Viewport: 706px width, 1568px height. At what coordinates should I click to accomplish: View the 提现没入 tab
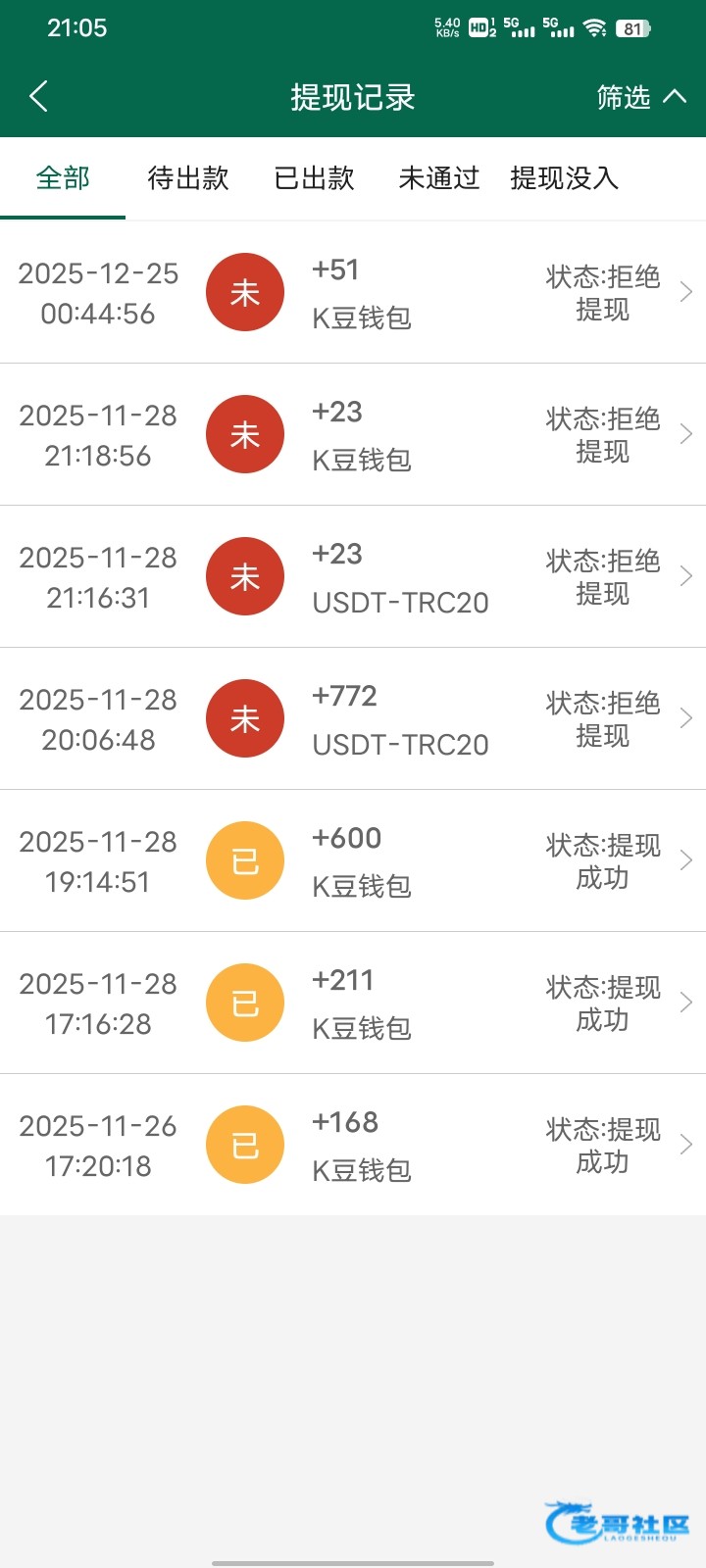(565, 178)
